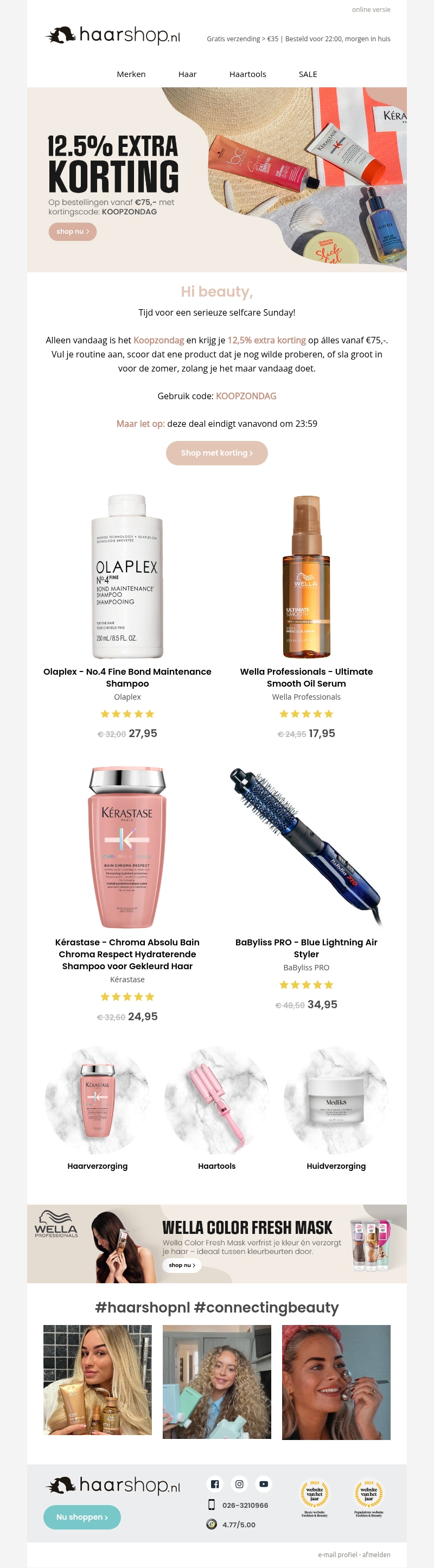Browse the Huidverzorging category
Viewport: 434px width, 1568px height.
point(336,1165)
